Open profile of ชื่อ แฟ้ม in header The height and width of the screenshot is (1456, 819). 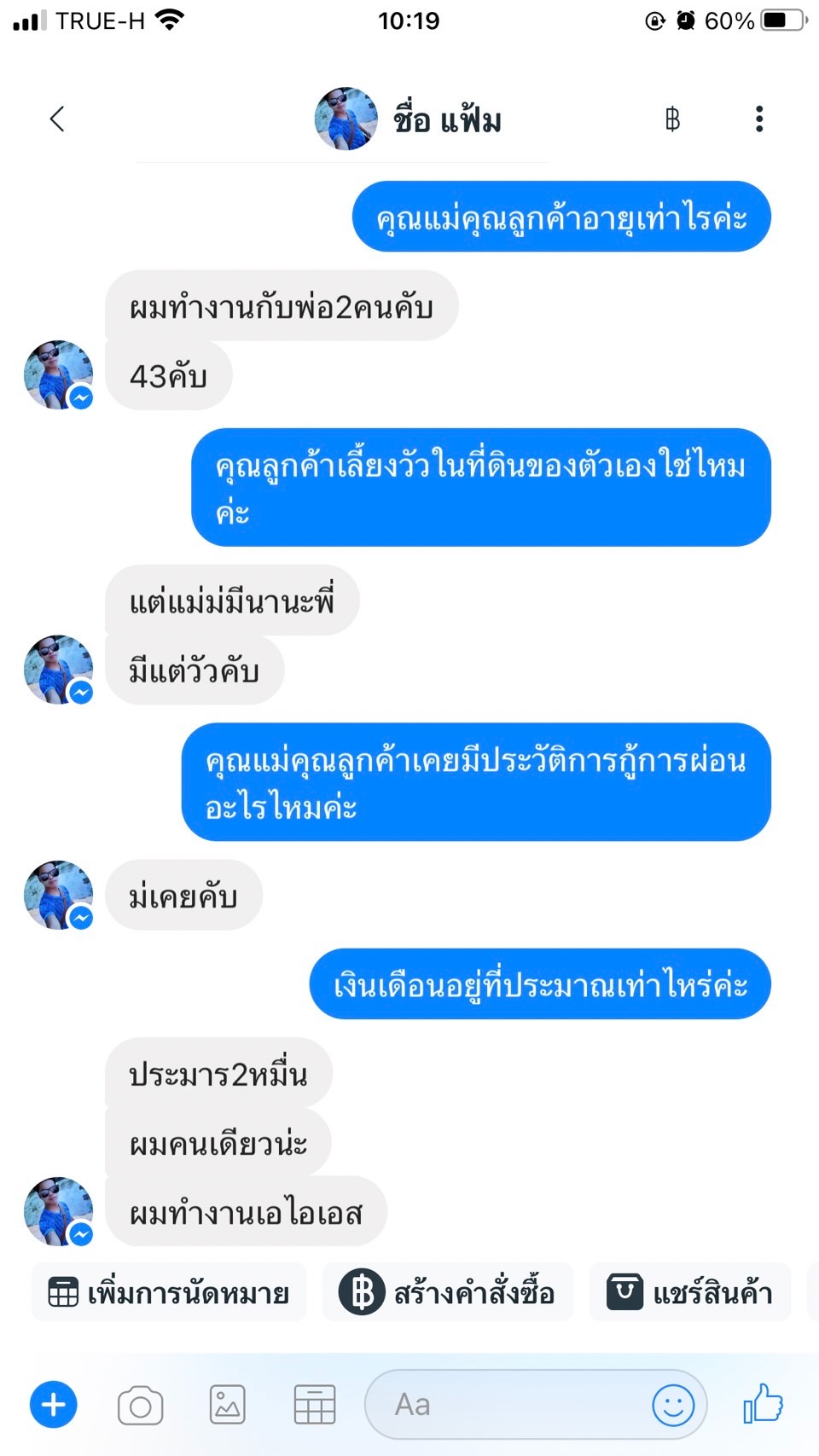pyautogui.click(x=409, y=119)
